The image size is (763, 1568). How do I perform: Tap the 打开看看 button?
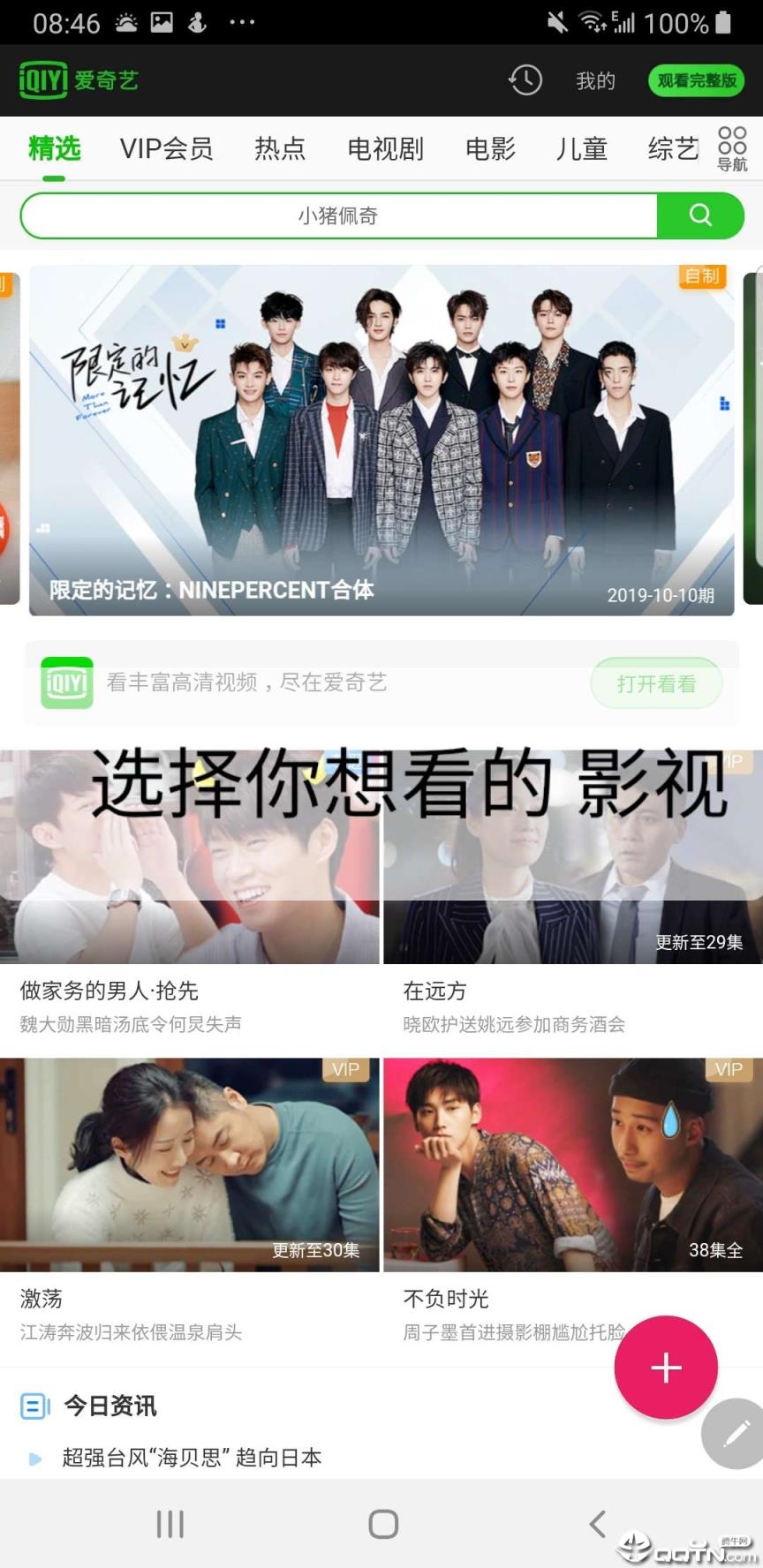(656, 682)
